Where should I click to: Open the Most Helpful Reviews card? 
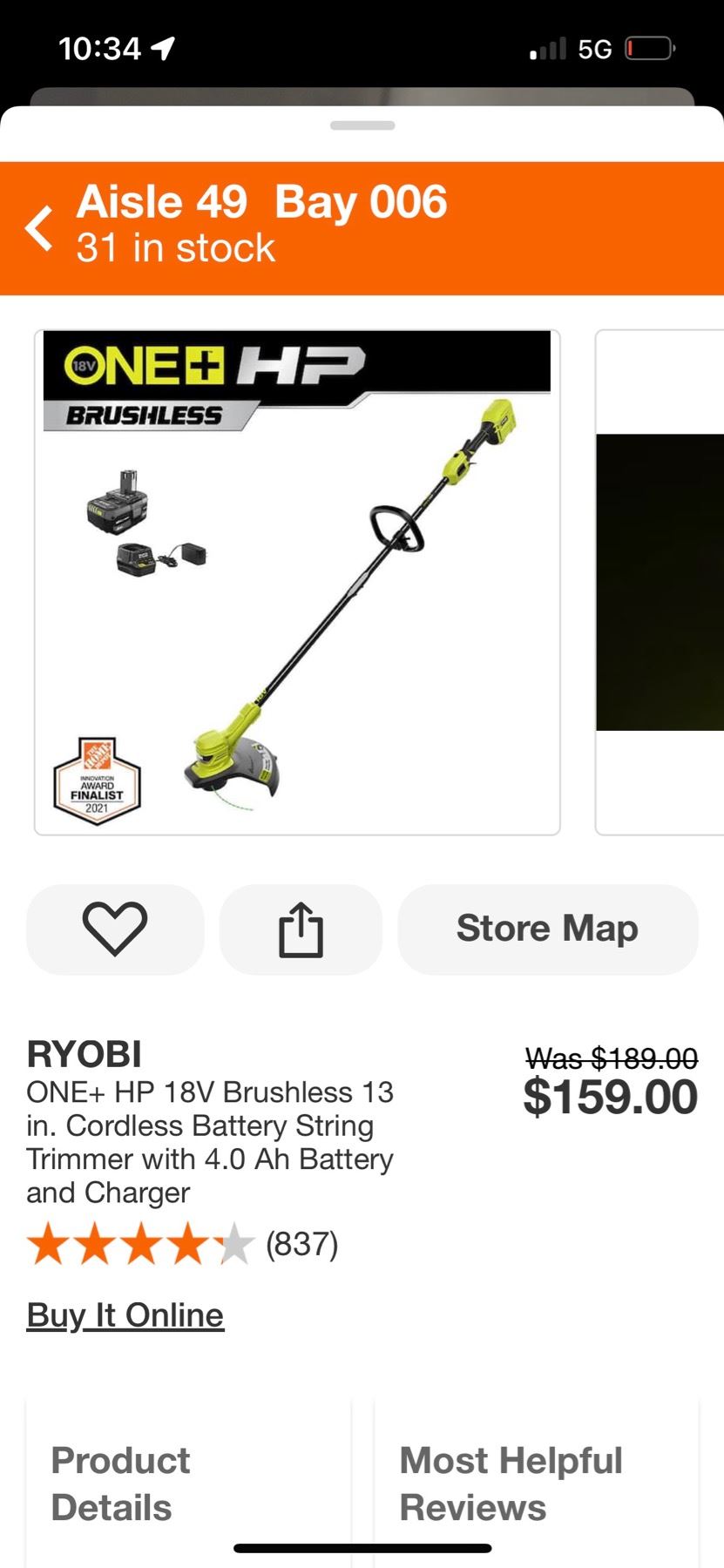tap(535, 1483)
